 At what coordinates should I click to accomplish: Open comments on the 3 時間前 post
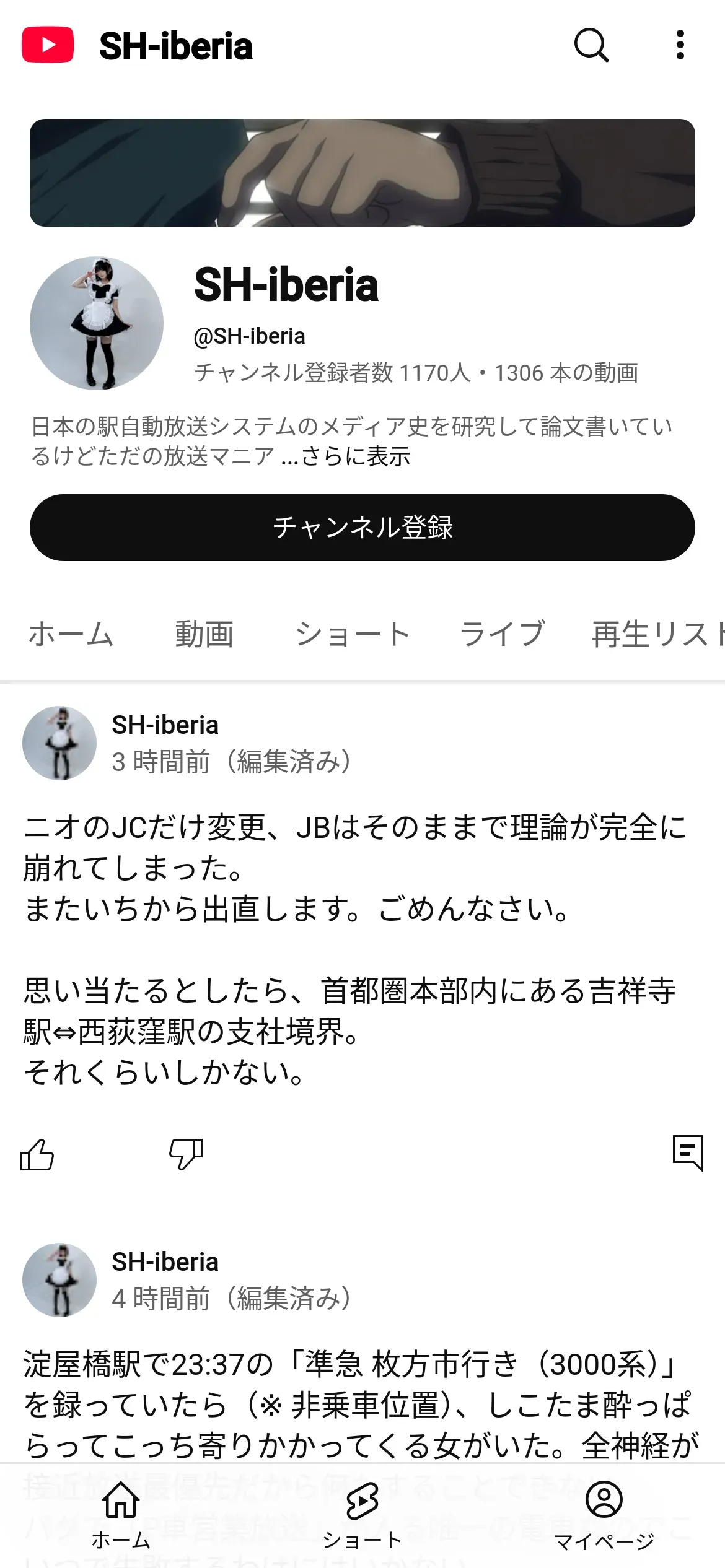(x=687, y=1153)
